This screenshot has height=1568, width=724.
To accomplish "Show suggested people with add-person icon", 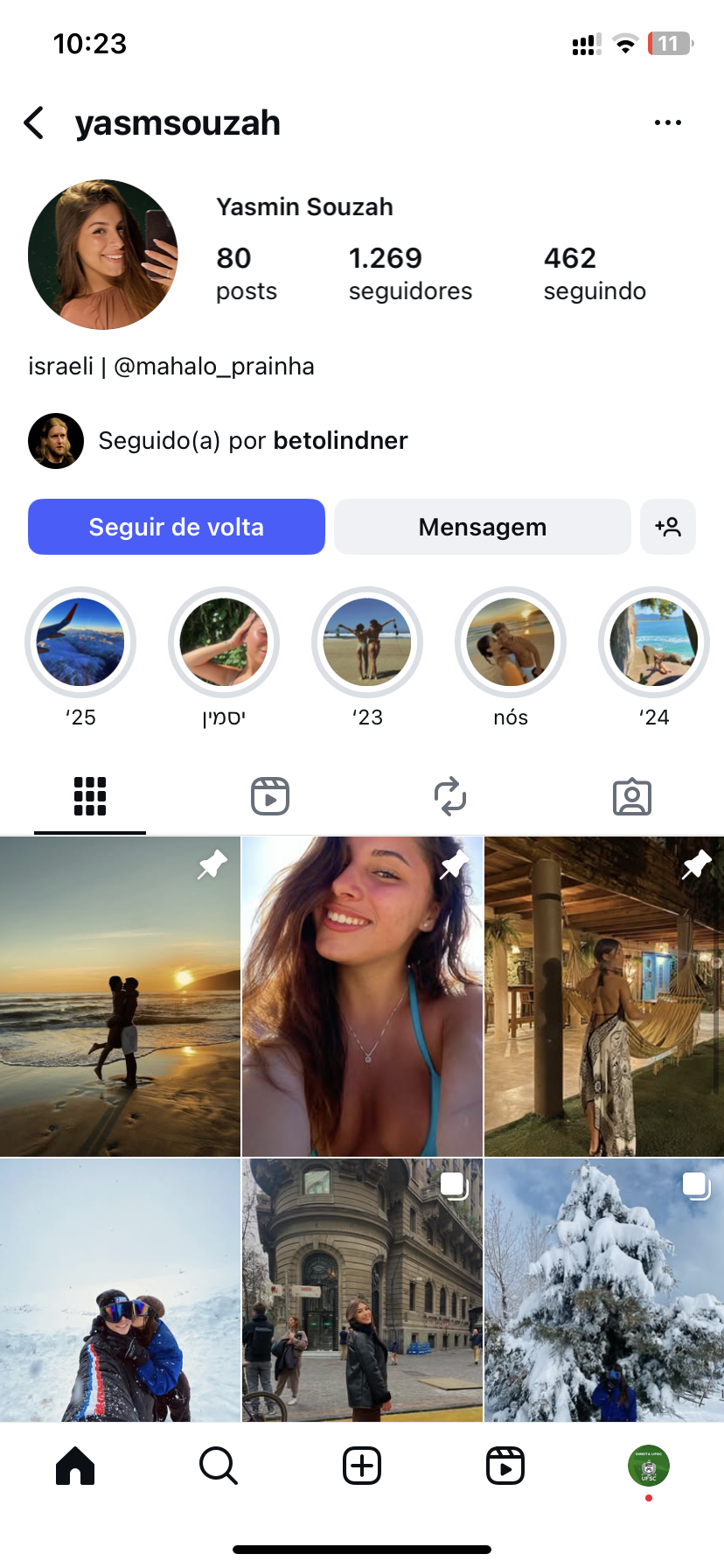I will (x=668, y=527).
